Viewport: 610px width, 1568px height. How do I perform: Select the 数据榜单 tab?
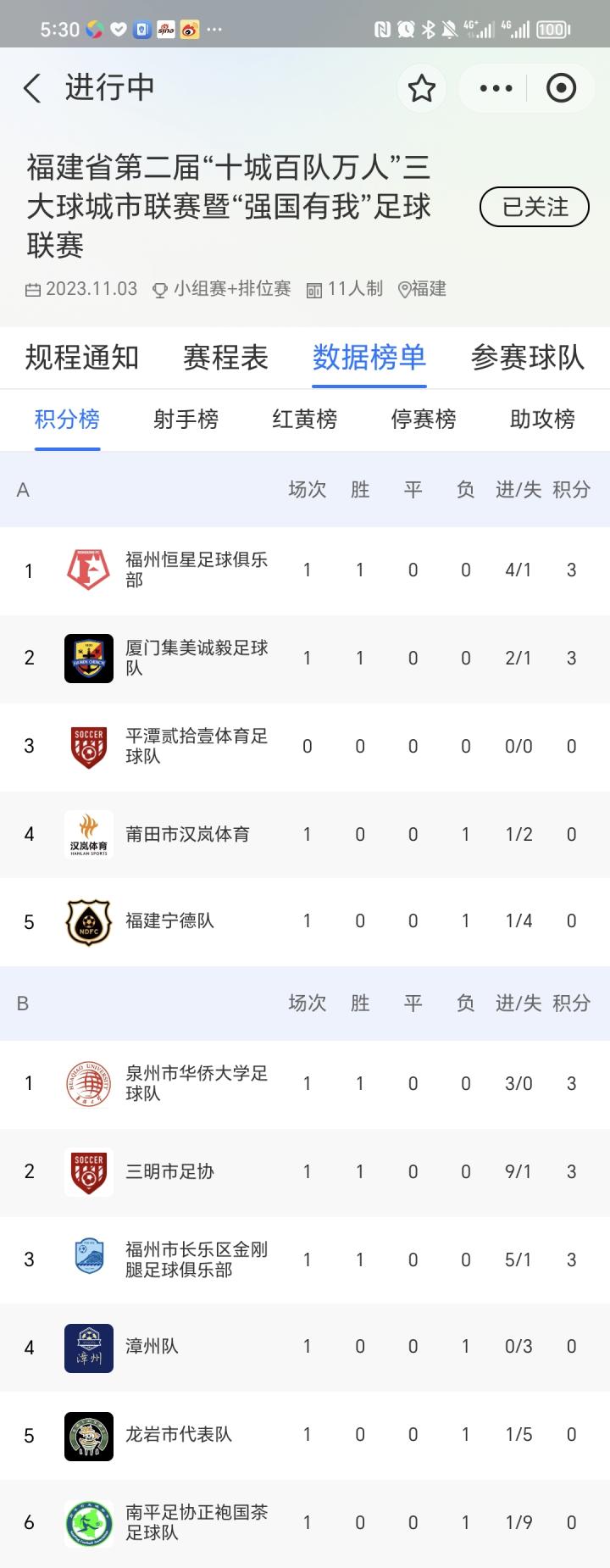point(369,358)
